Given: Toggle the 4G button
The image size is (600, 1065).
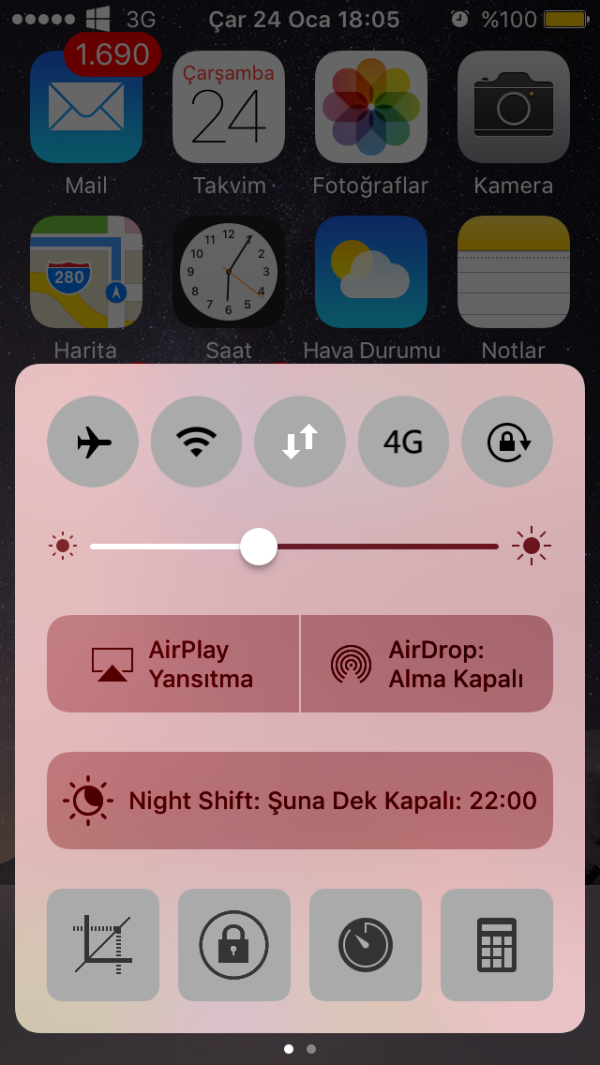Looking at the screenshot, I should [403, 441].
